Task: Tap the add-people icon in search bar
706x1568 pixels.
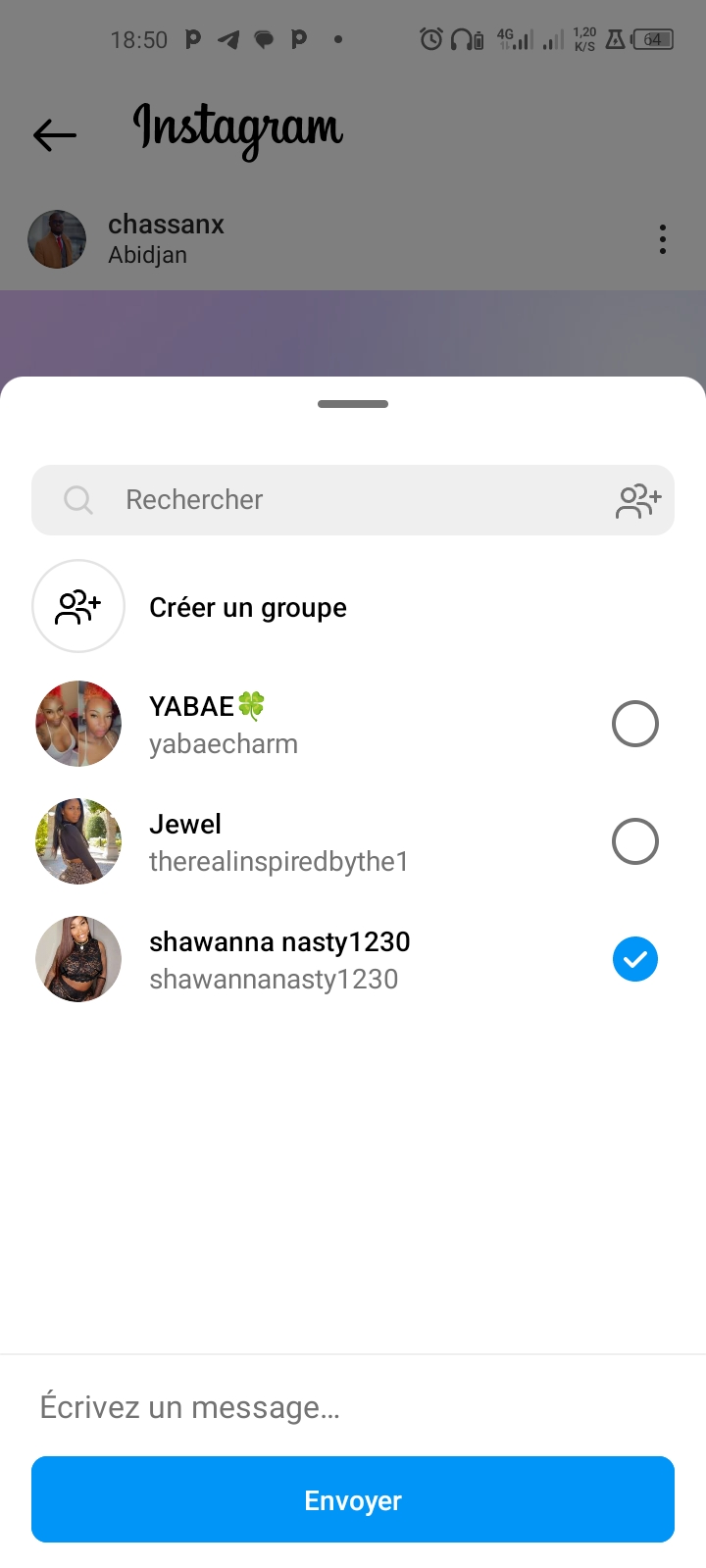Action: pyautogui.click(x=638, y=500)
